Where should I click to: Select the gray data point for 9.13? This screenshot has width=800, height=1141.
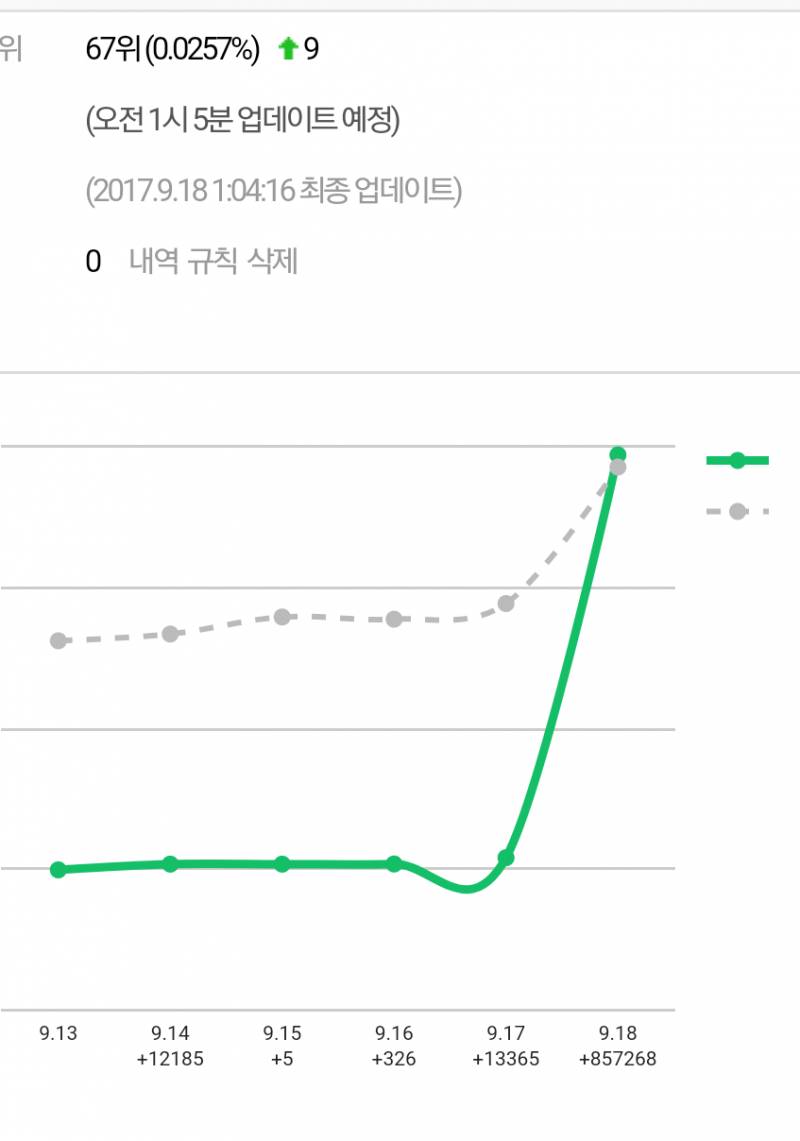(x=58, y=639)
